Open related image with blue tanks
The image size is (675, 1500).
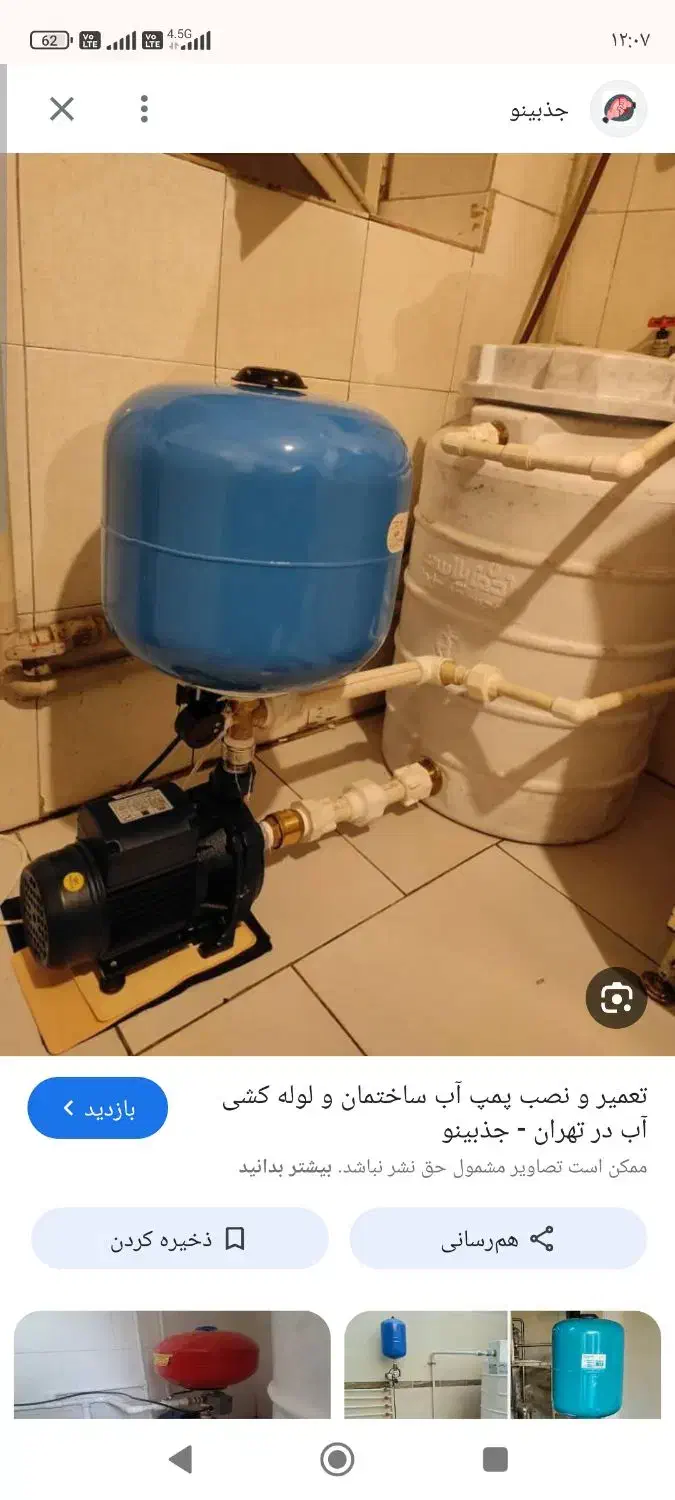point(502,1365)
